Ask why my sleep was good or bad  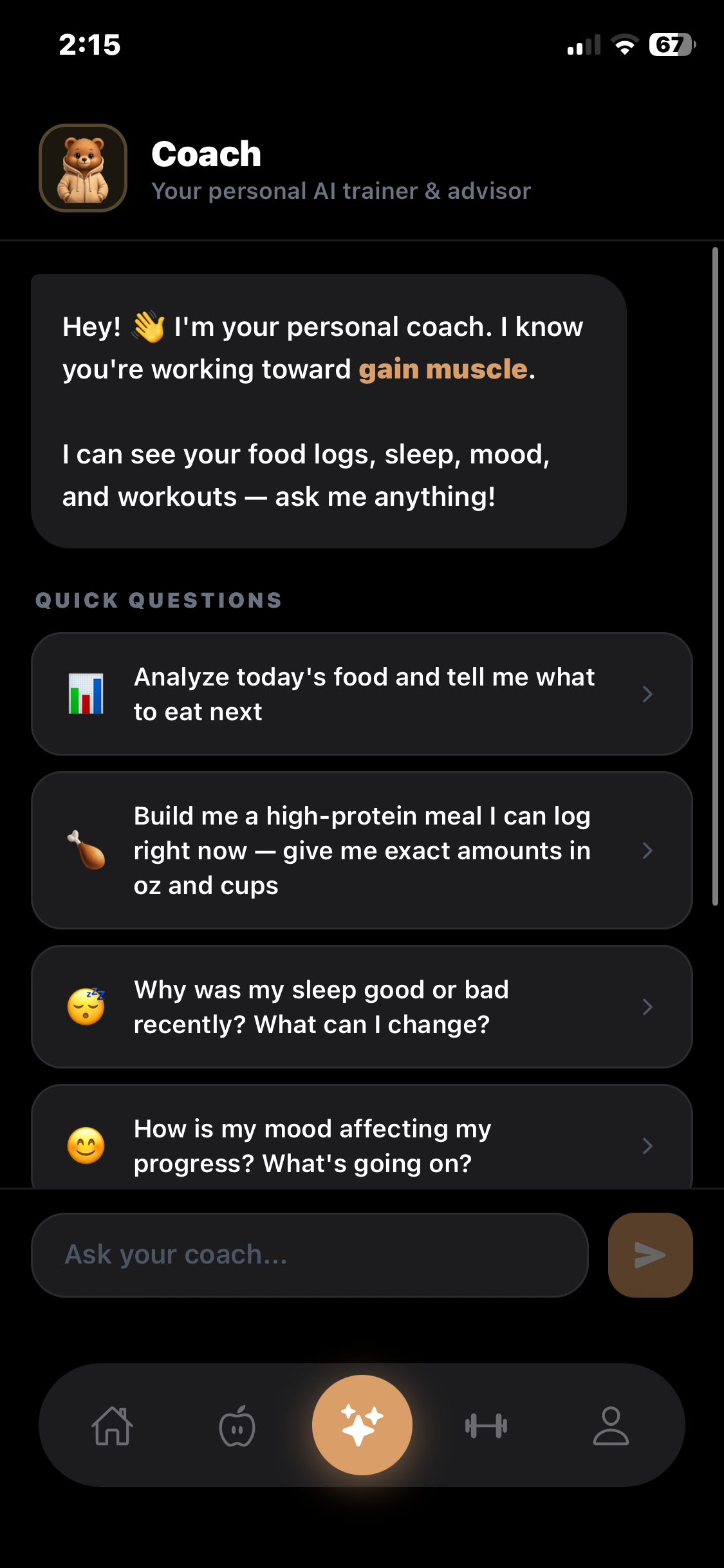click(x=362, y=1007)
